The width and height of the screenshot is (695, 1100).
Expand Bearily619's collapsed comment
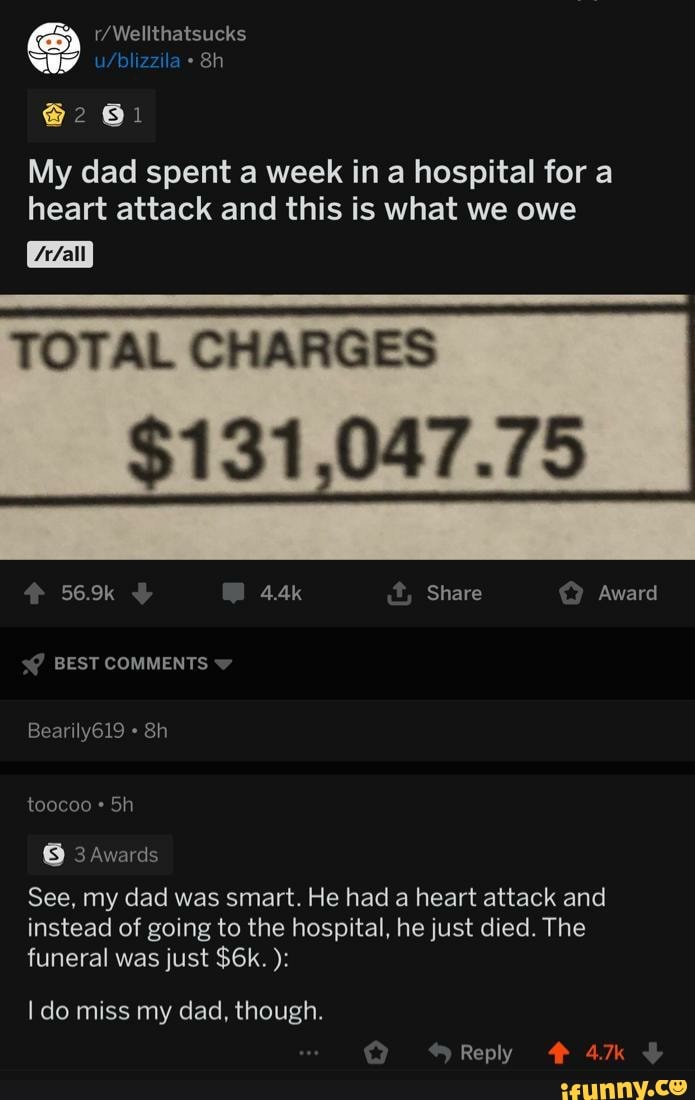tap(97, 731)
